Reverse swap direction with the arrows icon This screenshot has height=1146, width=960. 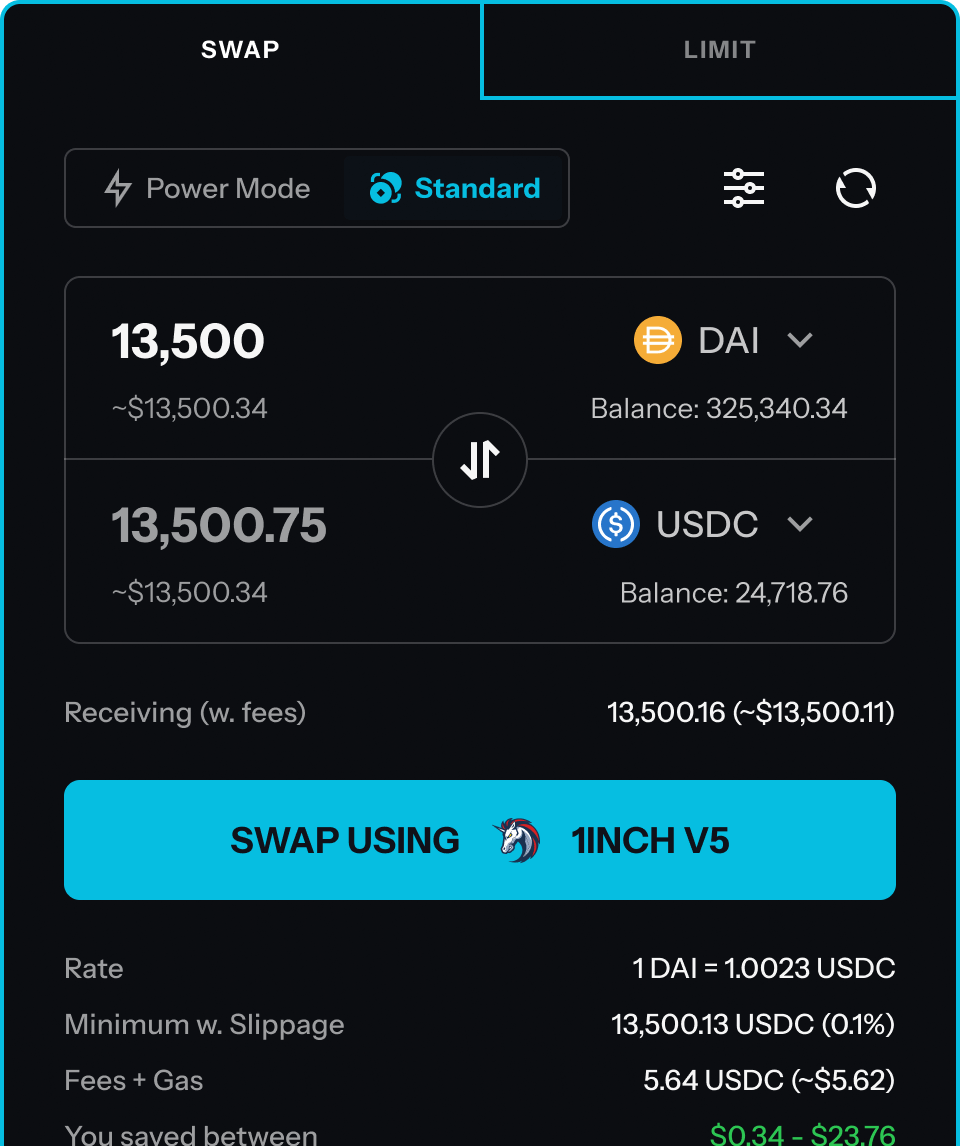pos(480,460)
